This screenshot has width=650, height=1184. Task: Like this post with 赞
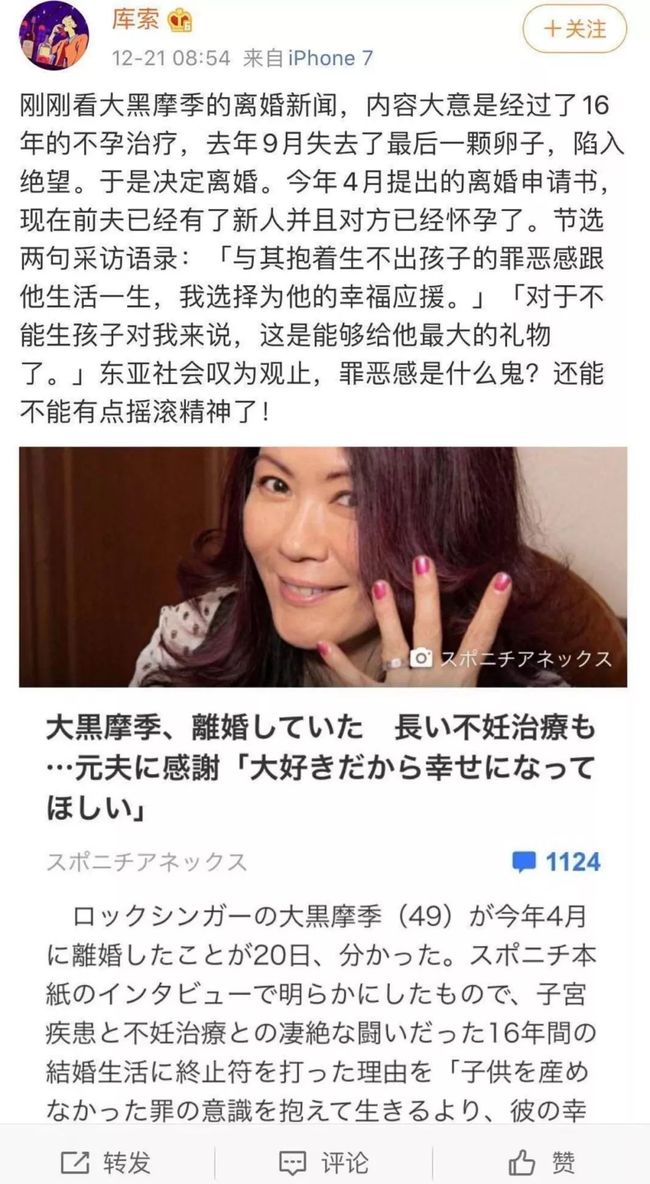click(x=541, y=1161)
